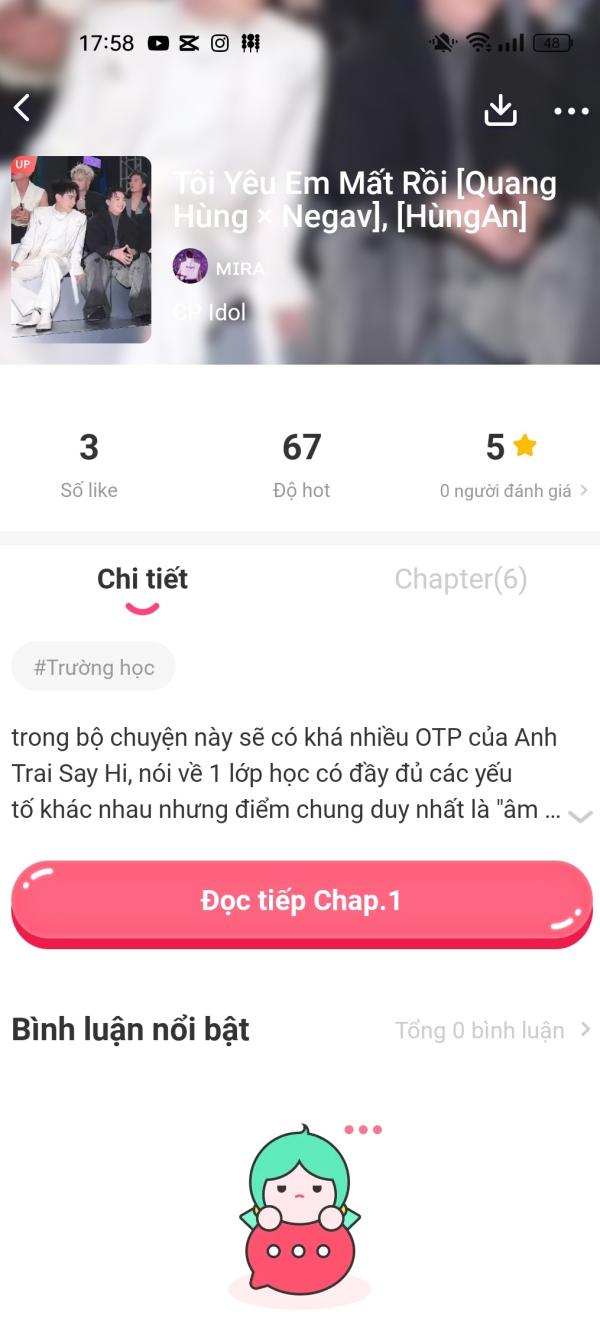View ratings via '0 người đánh giá'
Image resolution: width=600 pixels, height=1341 pixels.
coord(513,491)
